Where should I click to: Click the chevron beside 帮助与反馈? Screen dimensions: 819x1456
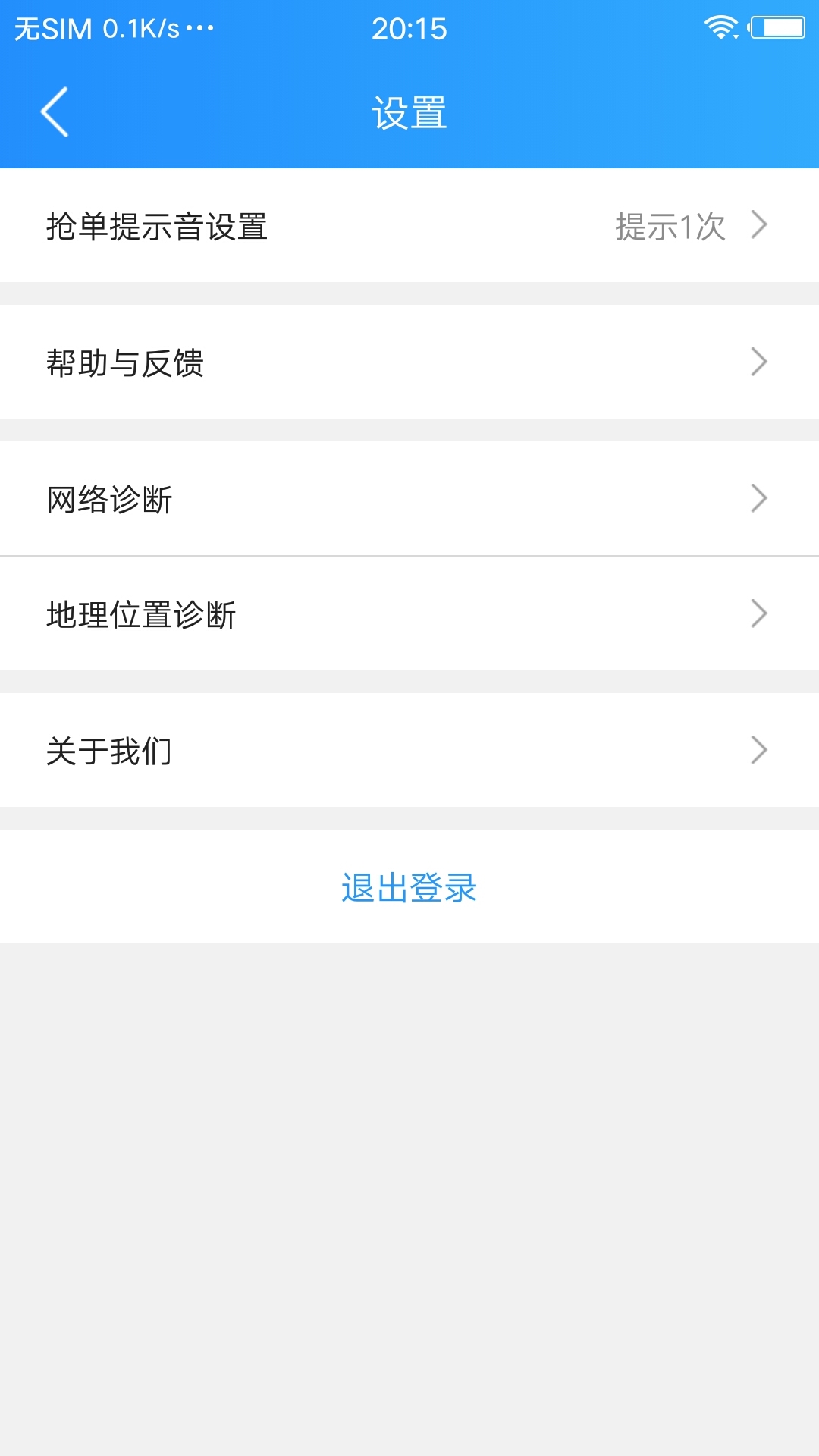pos(759,364)
